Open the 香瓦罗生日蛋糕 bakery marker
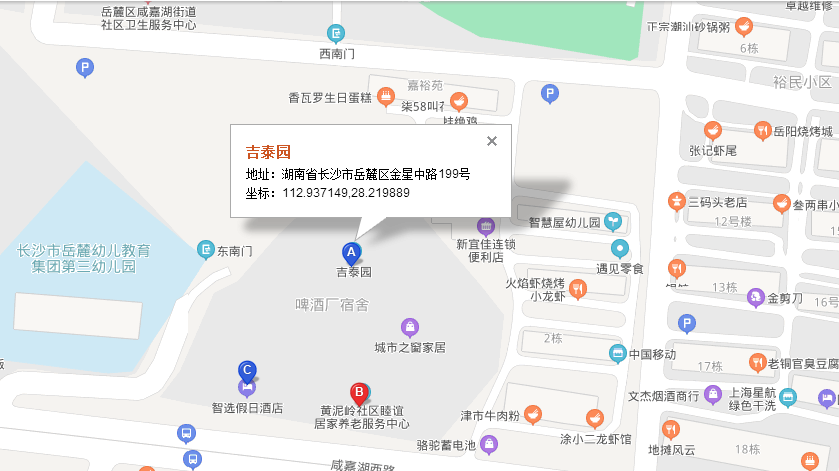Viewport: 839px width, 471px height. (384, 97)
